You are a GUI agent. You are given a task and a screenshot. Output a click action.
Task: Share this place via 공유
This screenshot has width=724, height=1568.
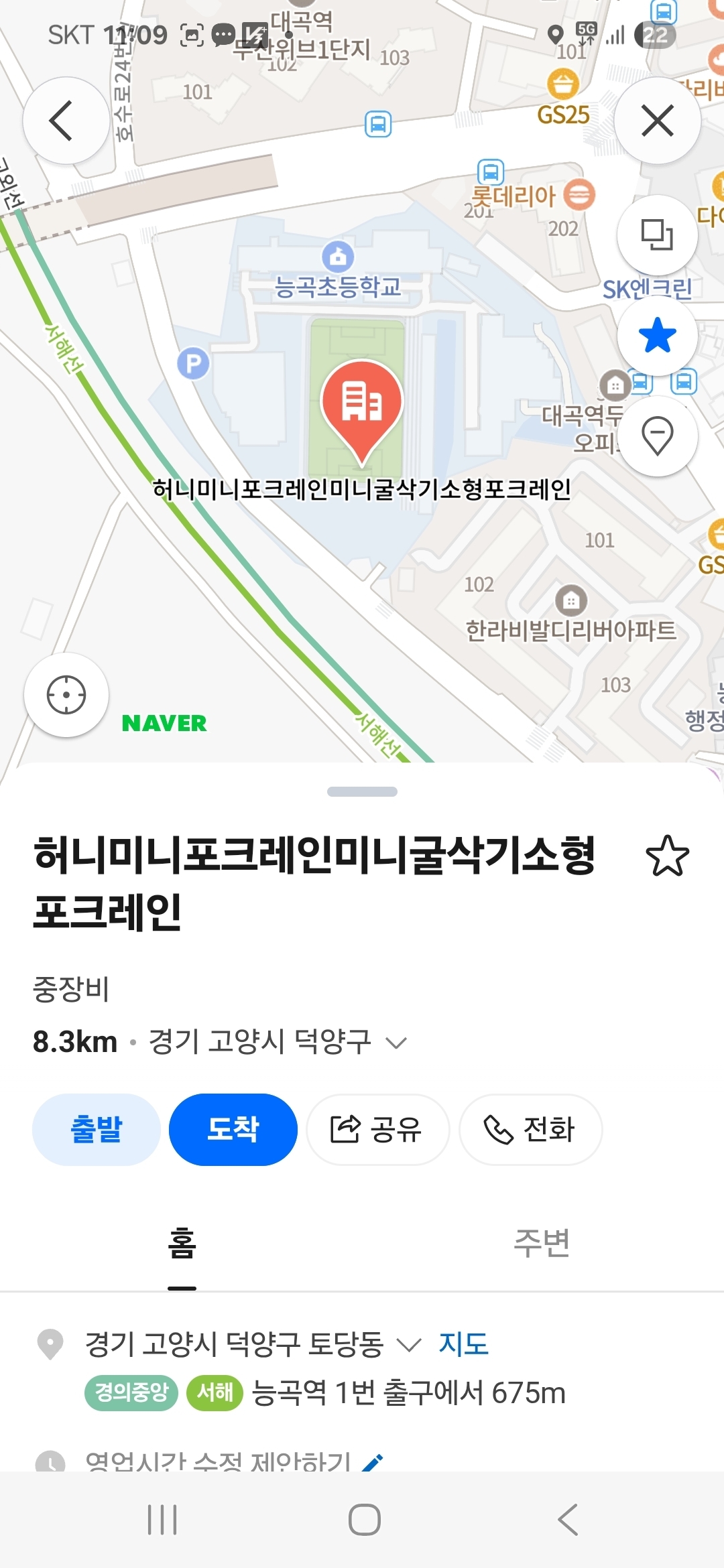pos(377,1129)
